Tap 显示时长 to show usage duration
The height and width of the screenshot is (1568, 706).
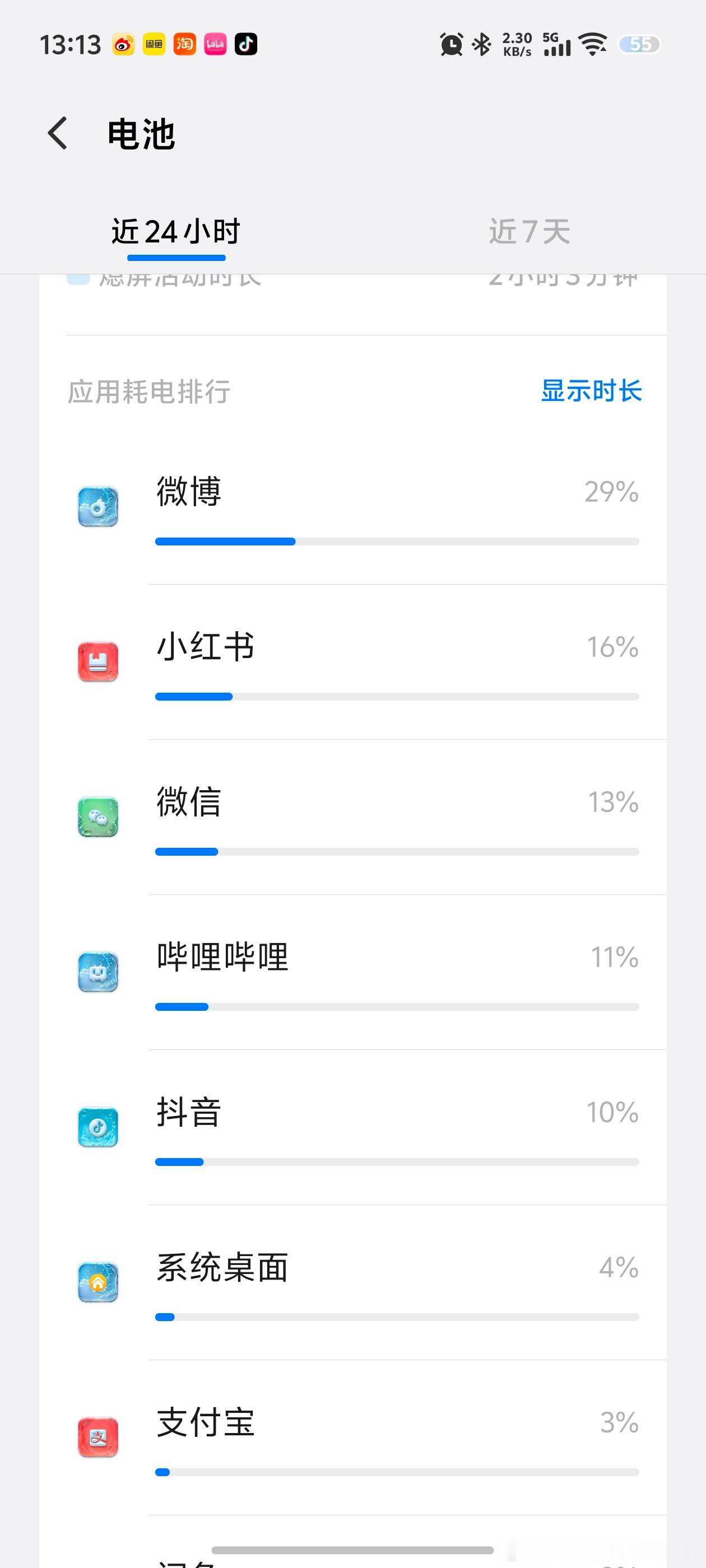tap(590, 392)
